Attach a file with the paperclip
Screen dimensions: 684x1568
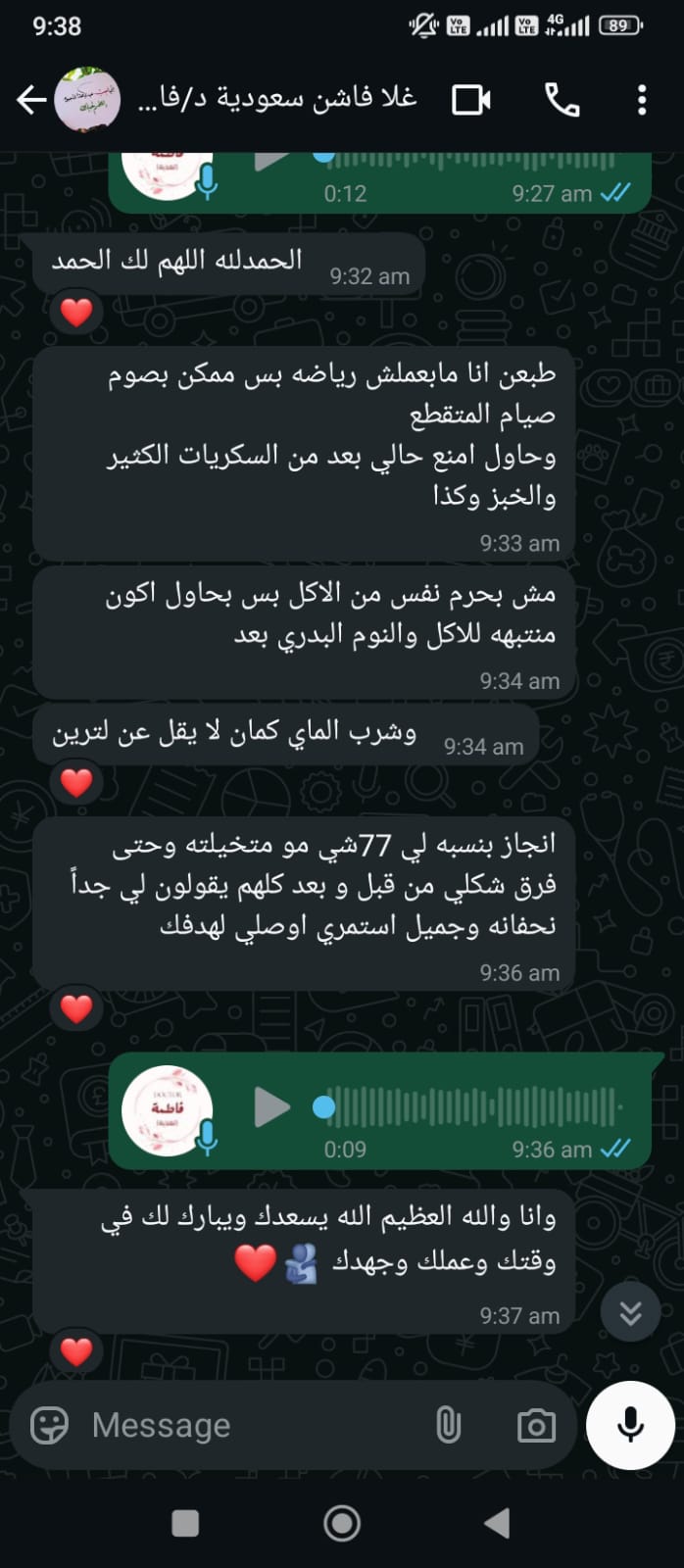point(448,1425)
